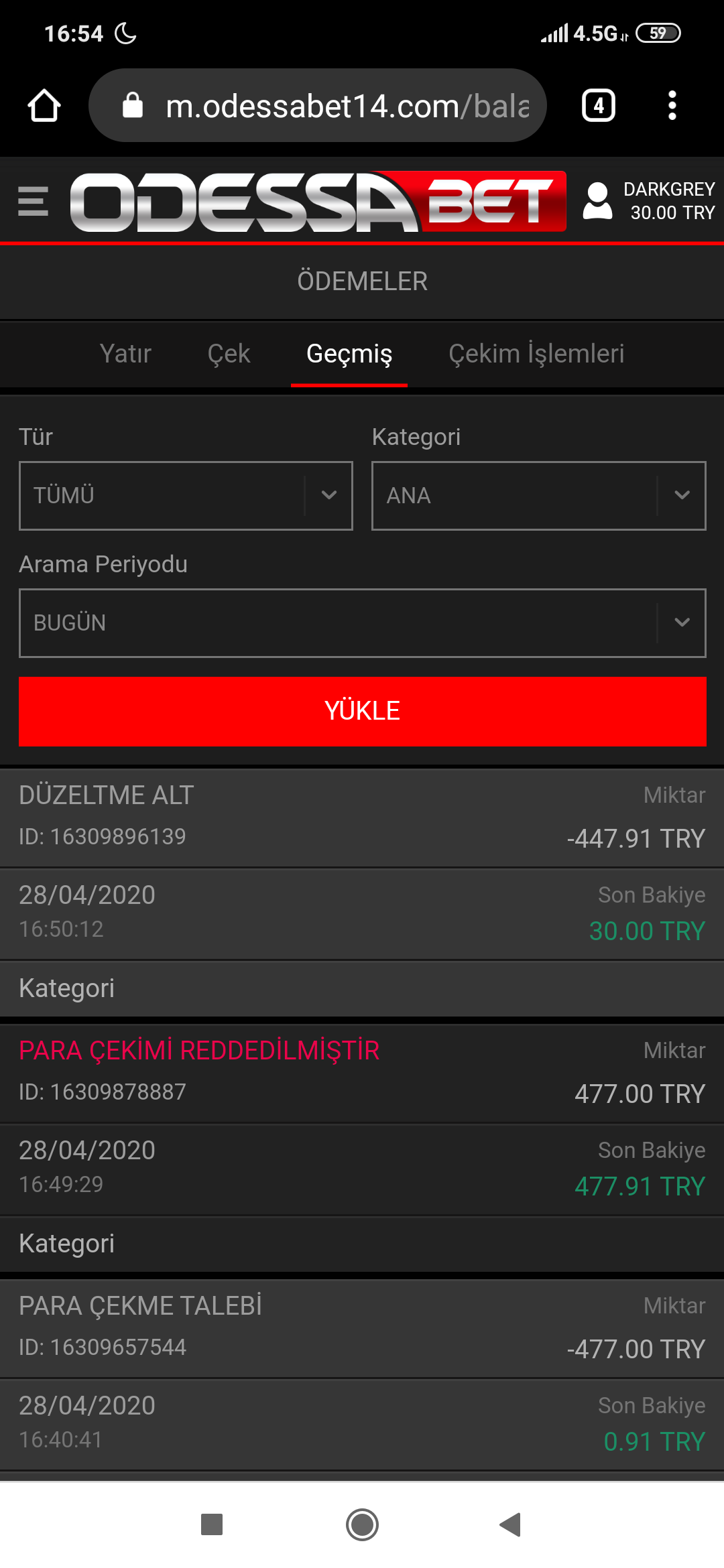Switch to the Çekim İşlemleri tab
This screenshot has width=724, height=1568.
(x=536, y=354)
